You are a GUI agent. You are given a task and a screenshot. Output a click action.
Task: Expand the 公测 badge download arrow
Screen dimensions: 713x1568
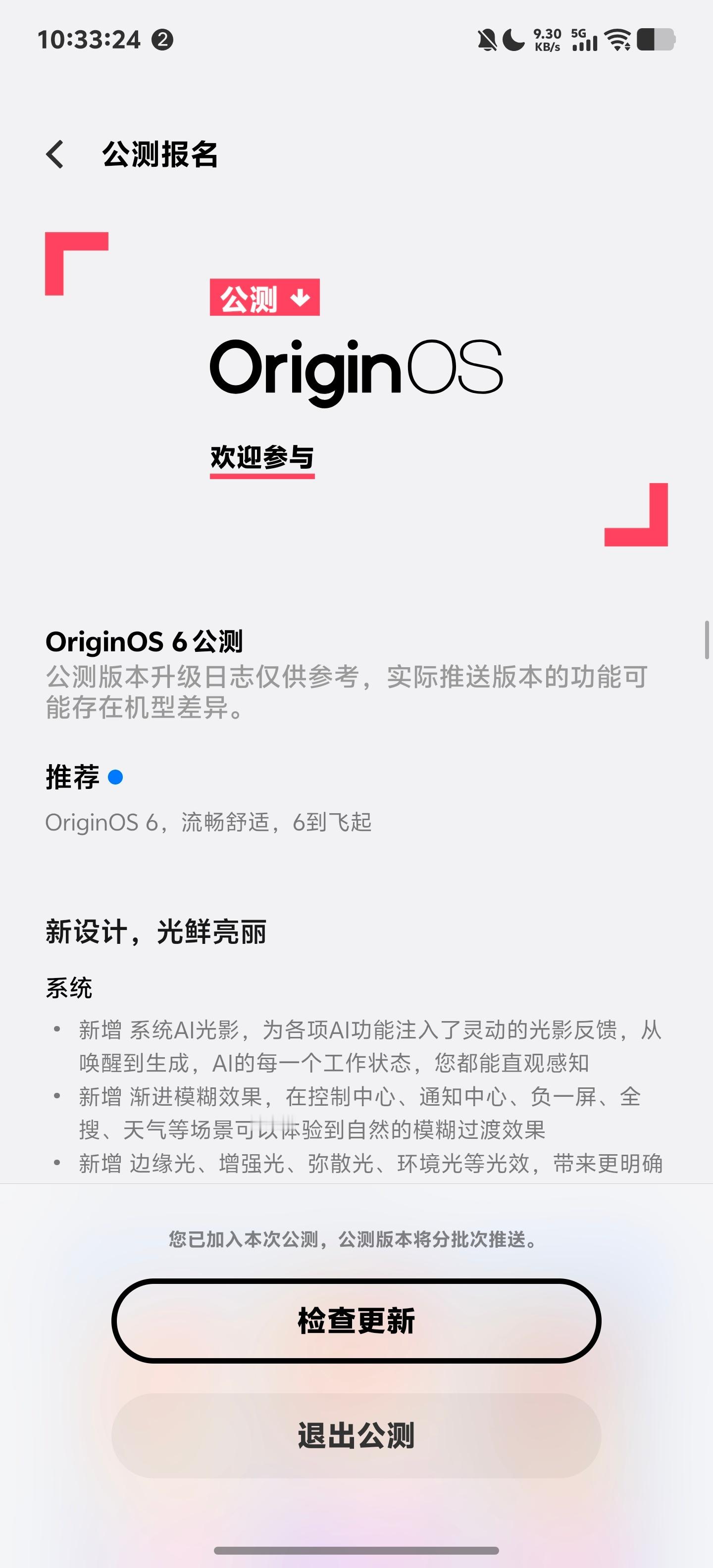tap(299, 298)
